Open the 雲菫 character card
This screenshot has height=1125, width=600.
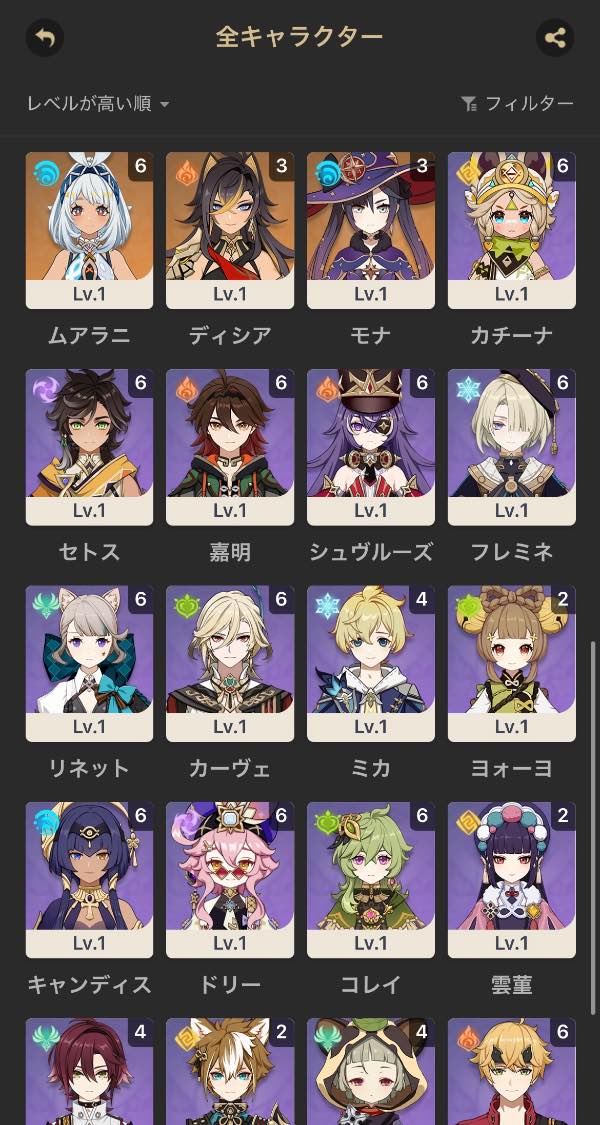point(512,880)
